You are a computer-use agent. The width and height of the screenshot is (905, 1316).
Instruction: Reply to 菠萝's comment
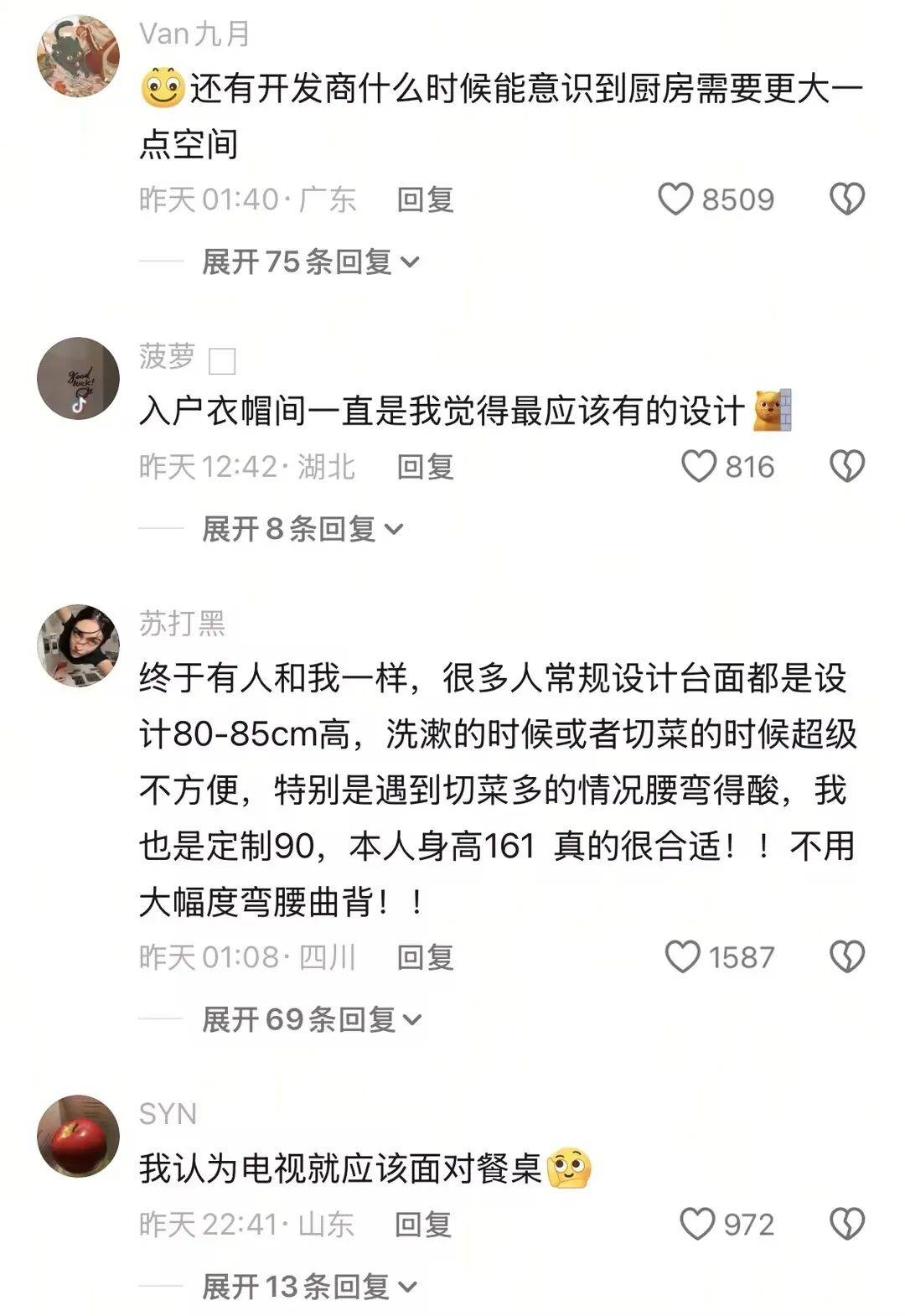coord(425,466)
